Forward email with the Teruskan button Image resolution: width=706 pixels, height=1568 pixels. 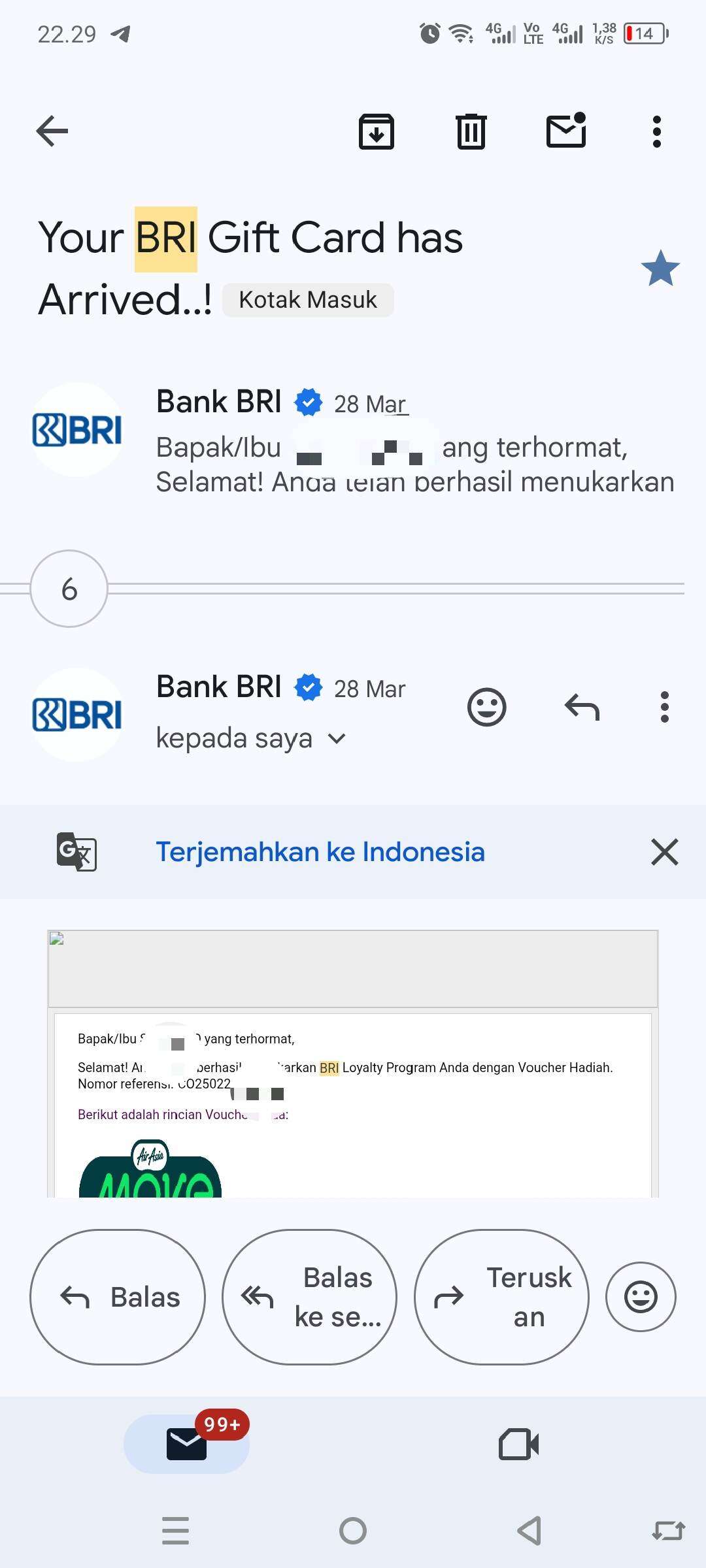click(502, 1297)
